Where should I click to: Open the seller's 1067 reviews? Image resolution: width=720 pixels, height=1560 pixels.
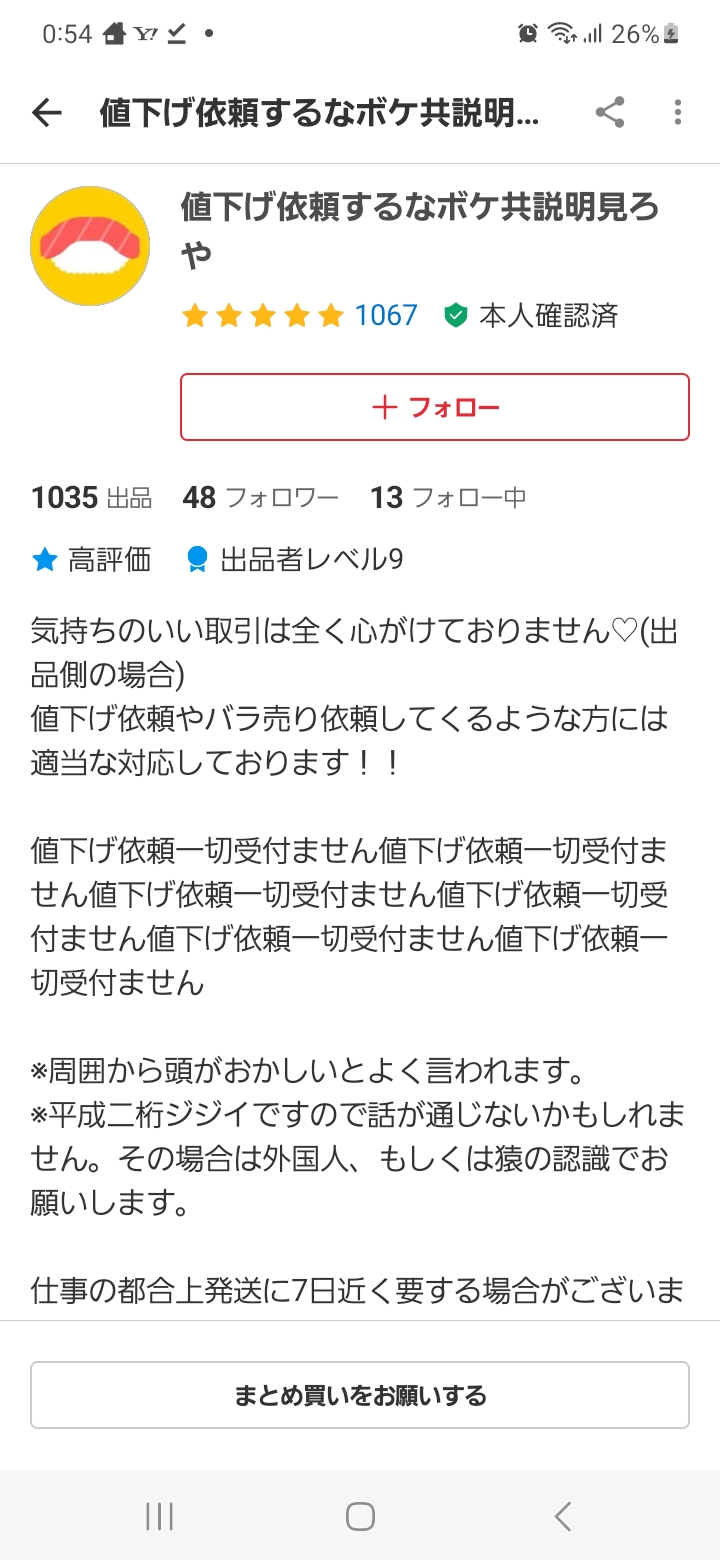pyautogui.click(x=386, y=316)
